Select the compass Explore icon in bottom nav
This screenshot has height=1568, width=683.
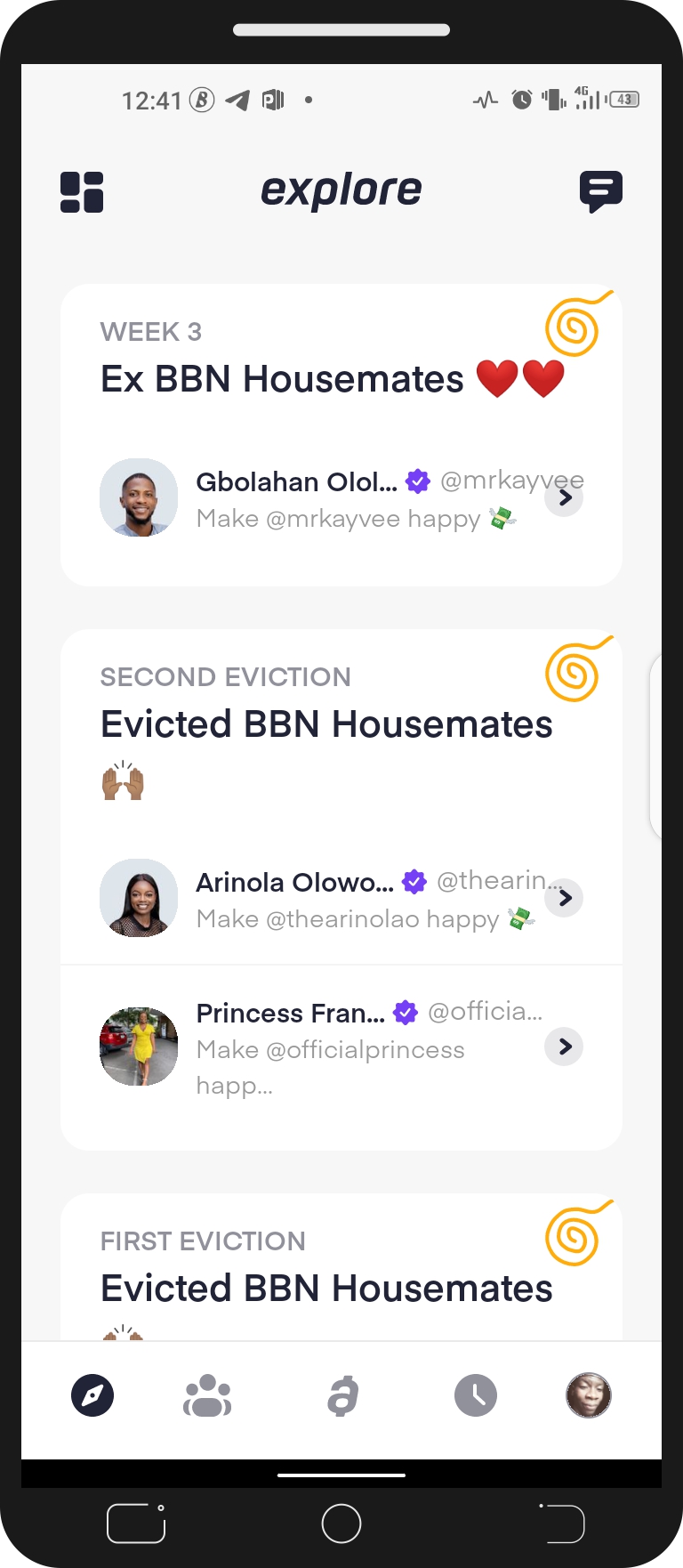pos(92,1395)
